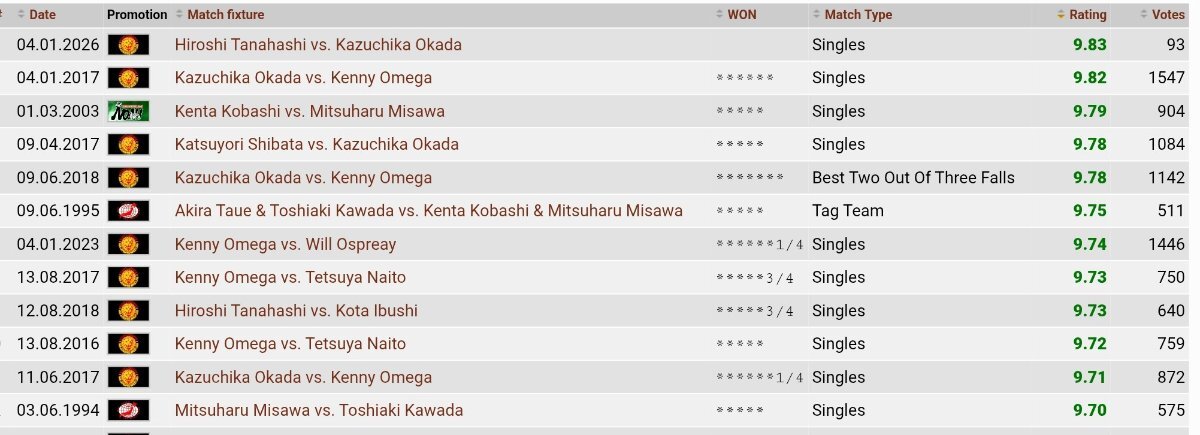
Task: Open Hiroshi Tanahashi vs. Kota Ibushi match
Action: click(x=296, y=311)
